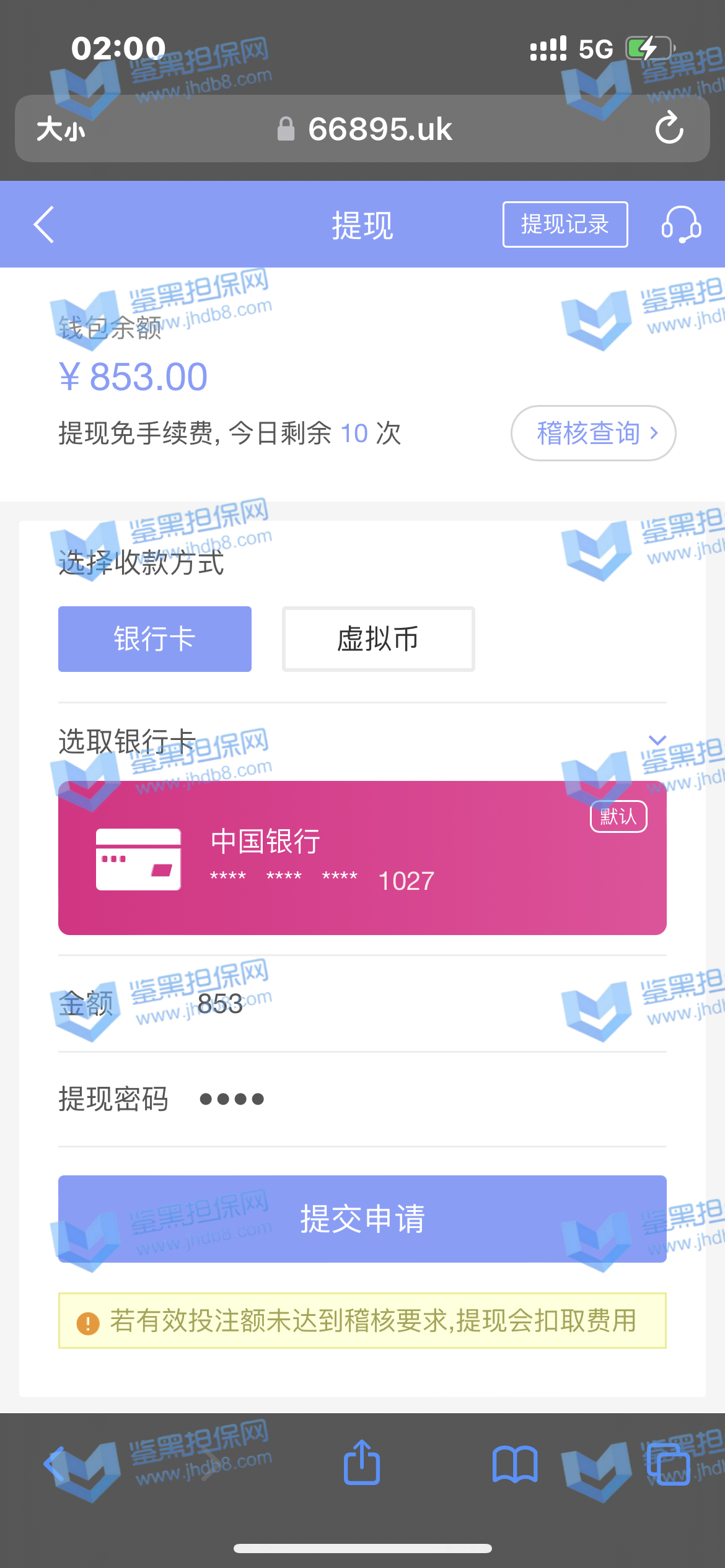Open 提现记录 withdrawal history

(x=565, y=224)
